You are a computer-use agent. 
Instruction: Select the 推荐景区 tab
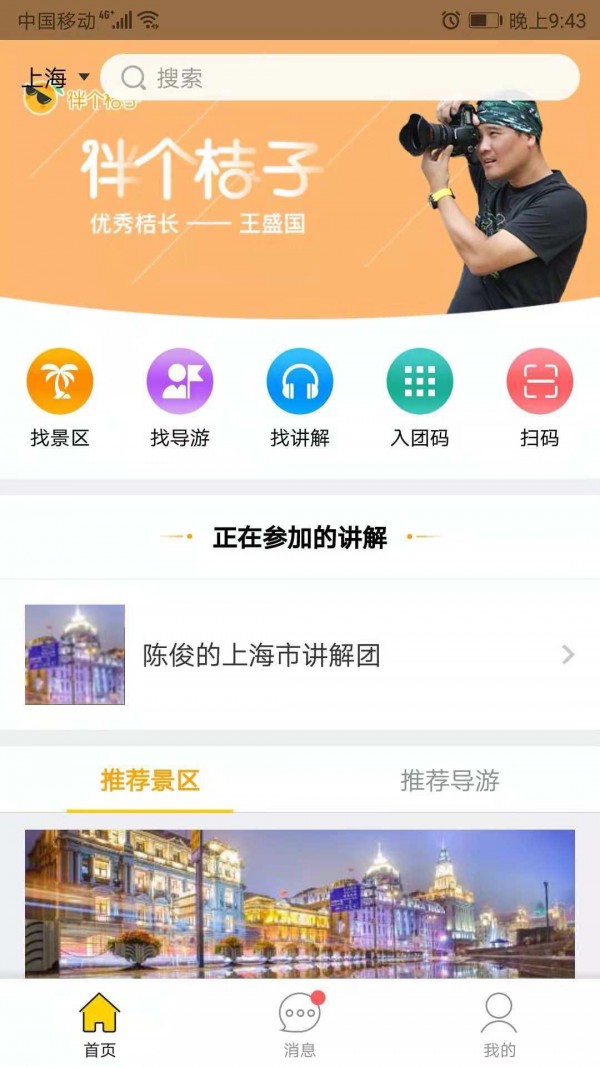coord(150,781)
